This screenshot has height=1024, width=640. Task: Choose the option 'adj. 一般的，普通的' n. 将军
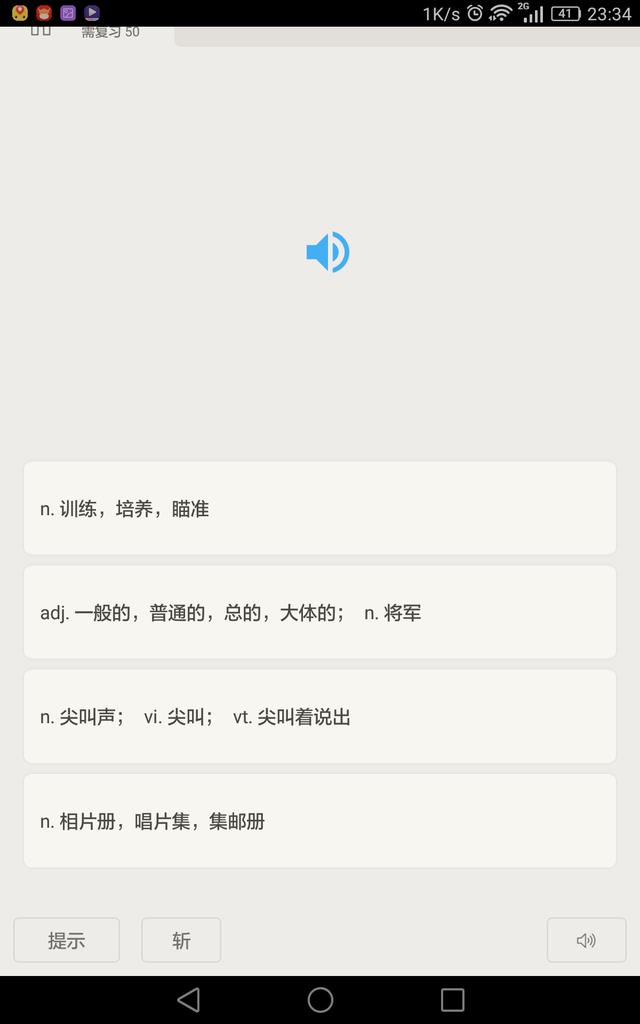pos(320,613)
